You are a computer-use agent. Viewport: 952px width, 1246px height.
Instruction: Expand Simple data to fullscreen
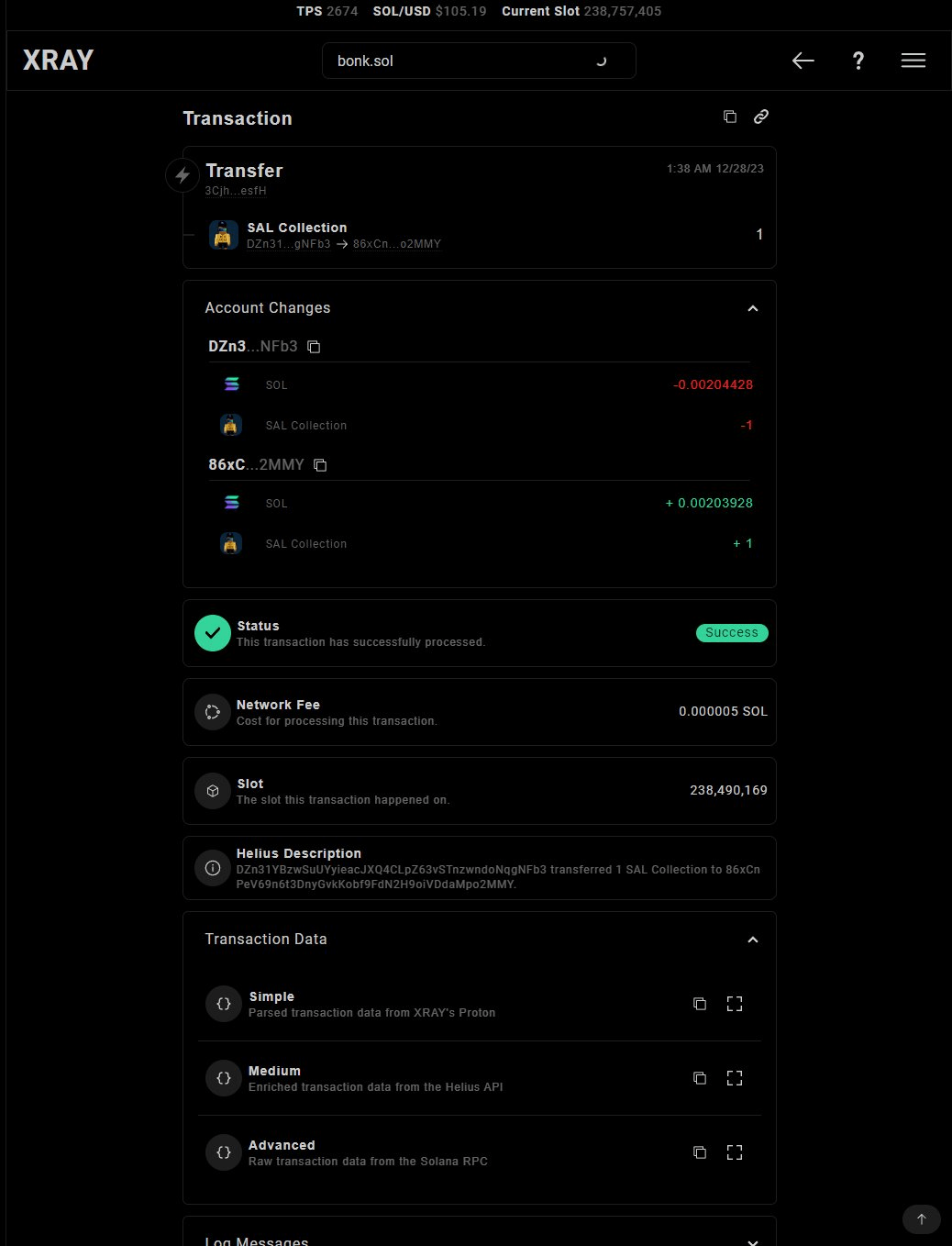click(x=735, y=1004)
